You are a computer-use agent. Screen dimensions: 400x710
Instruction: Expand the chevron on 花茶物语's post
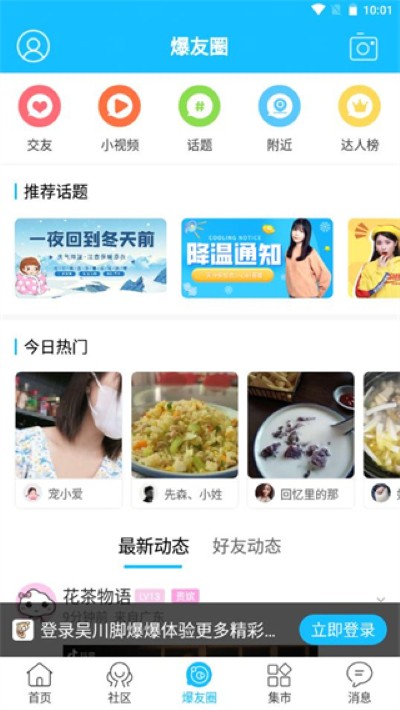381,599
